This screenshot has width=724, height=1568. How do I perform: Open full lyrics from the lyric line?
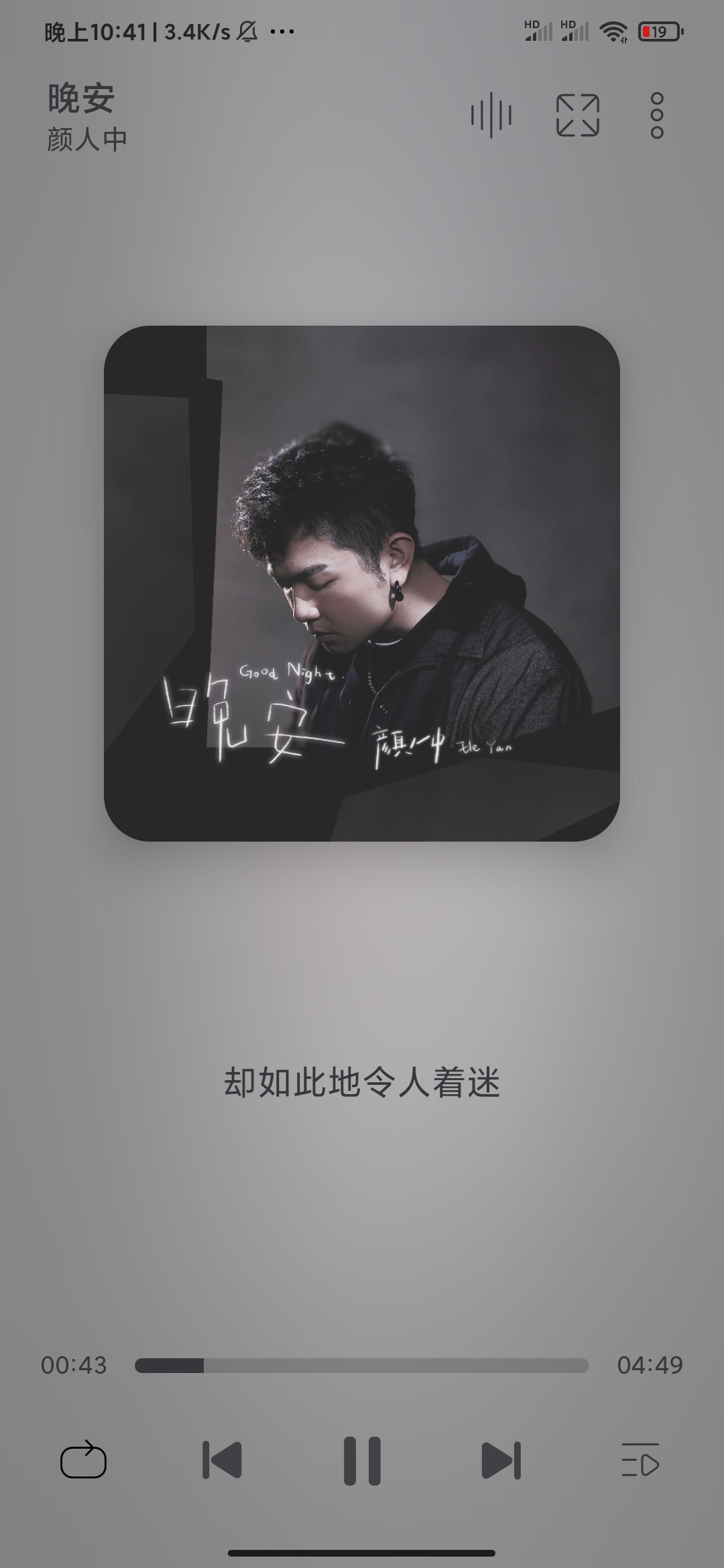click(362, 1082)
